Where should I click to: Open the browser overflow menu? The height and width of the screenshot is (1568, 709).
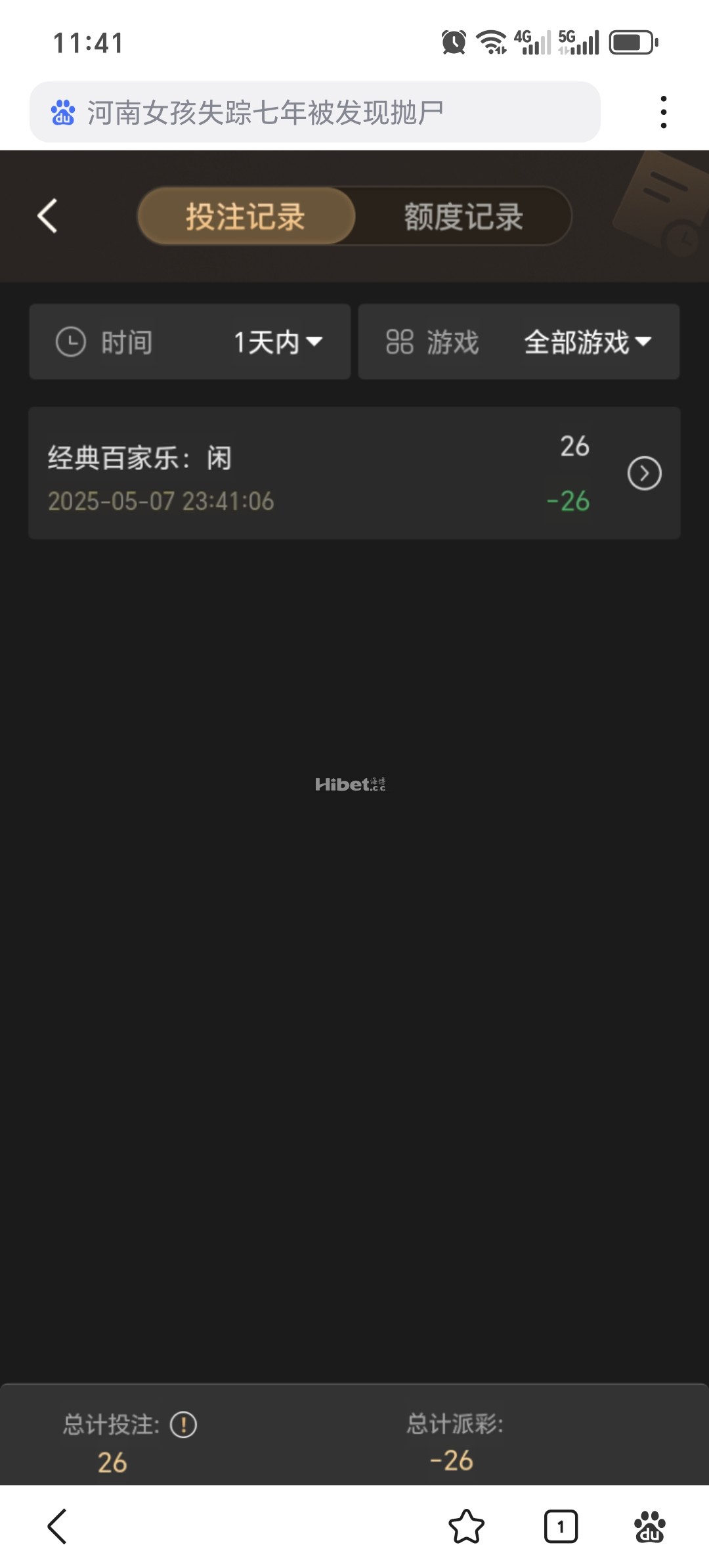(x=664, y=112)
